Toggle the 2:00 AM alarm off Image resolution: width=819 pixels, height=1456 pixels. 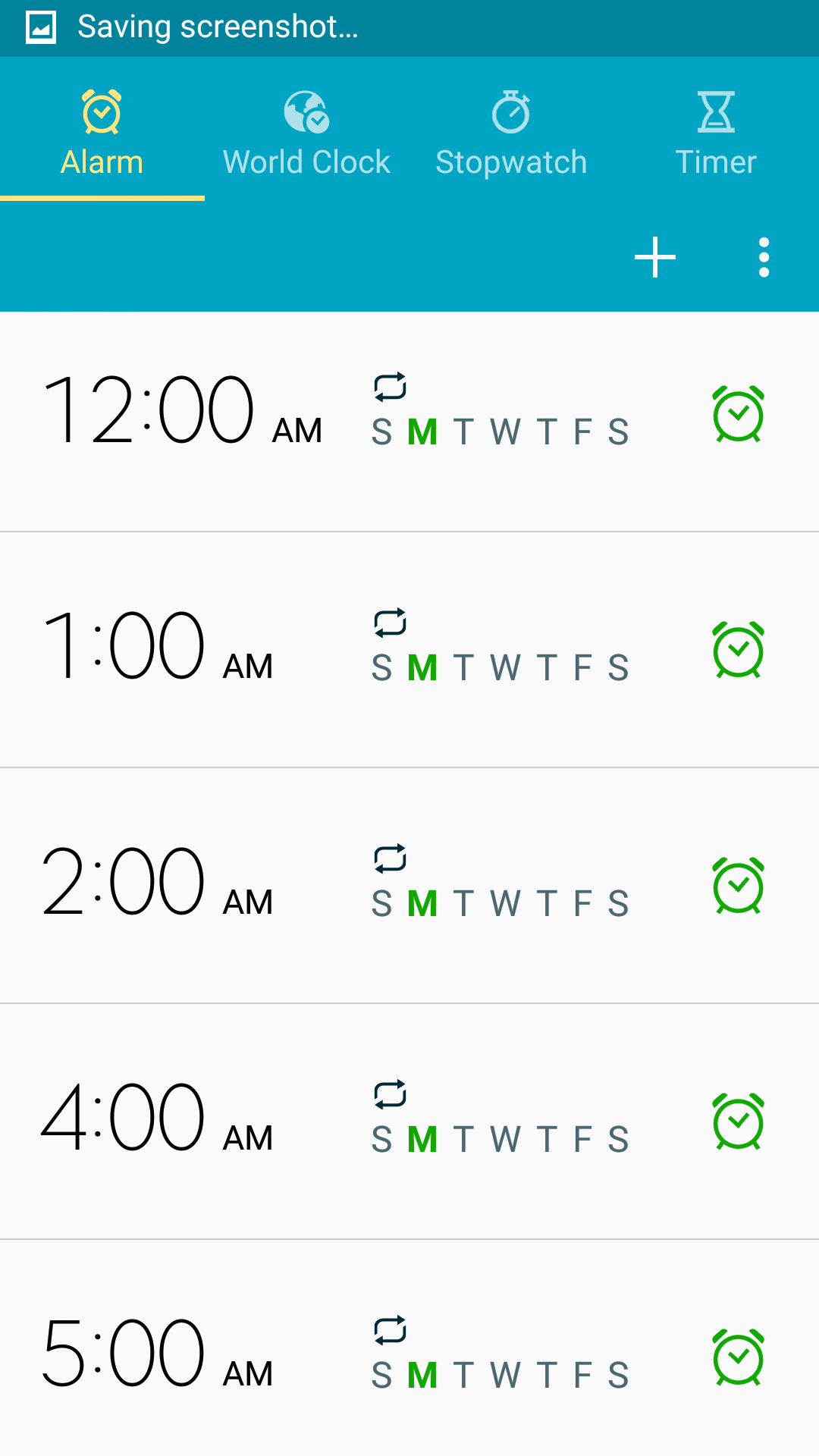(738, 886)
